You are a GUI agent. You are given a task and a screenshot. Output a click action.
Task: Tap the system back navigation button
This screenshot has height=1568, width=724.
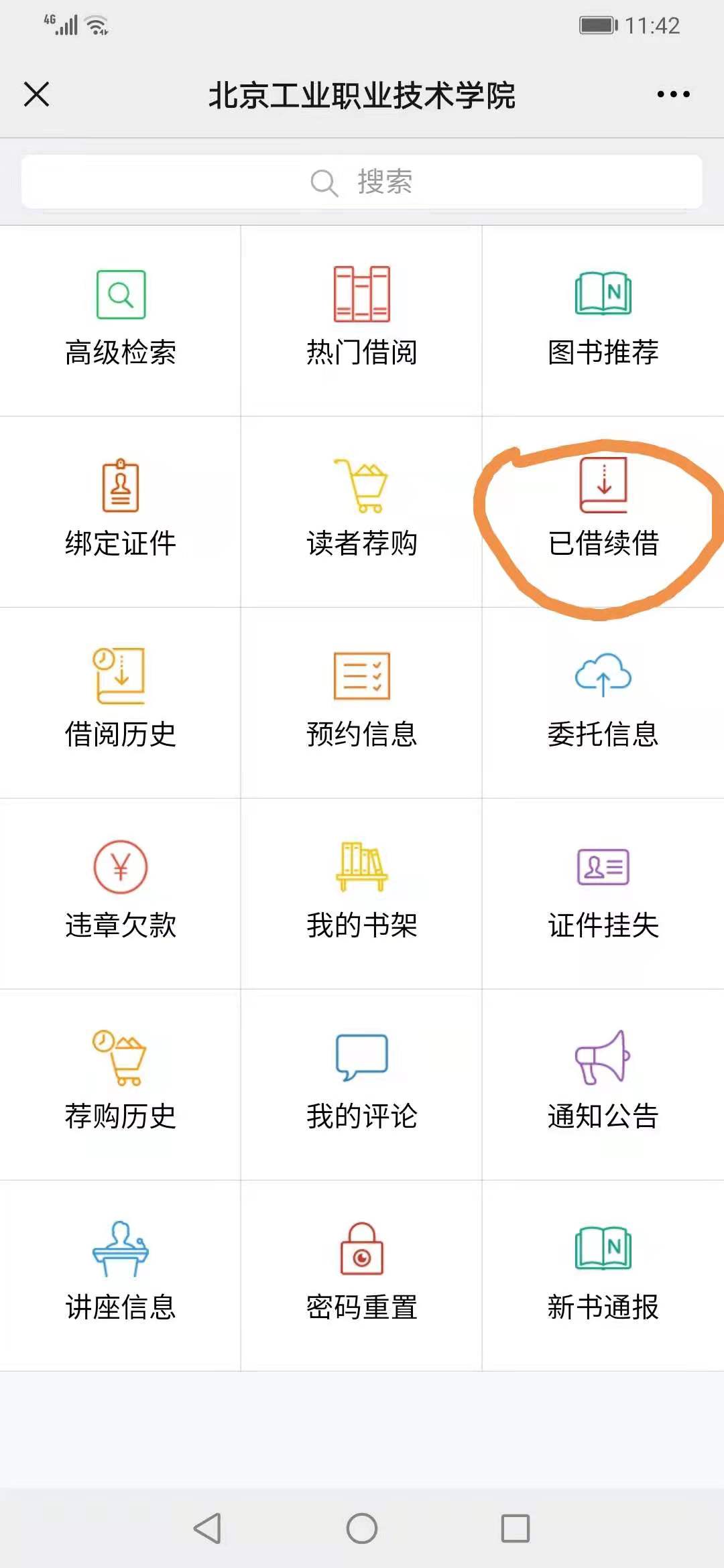tap(208, 1528)
